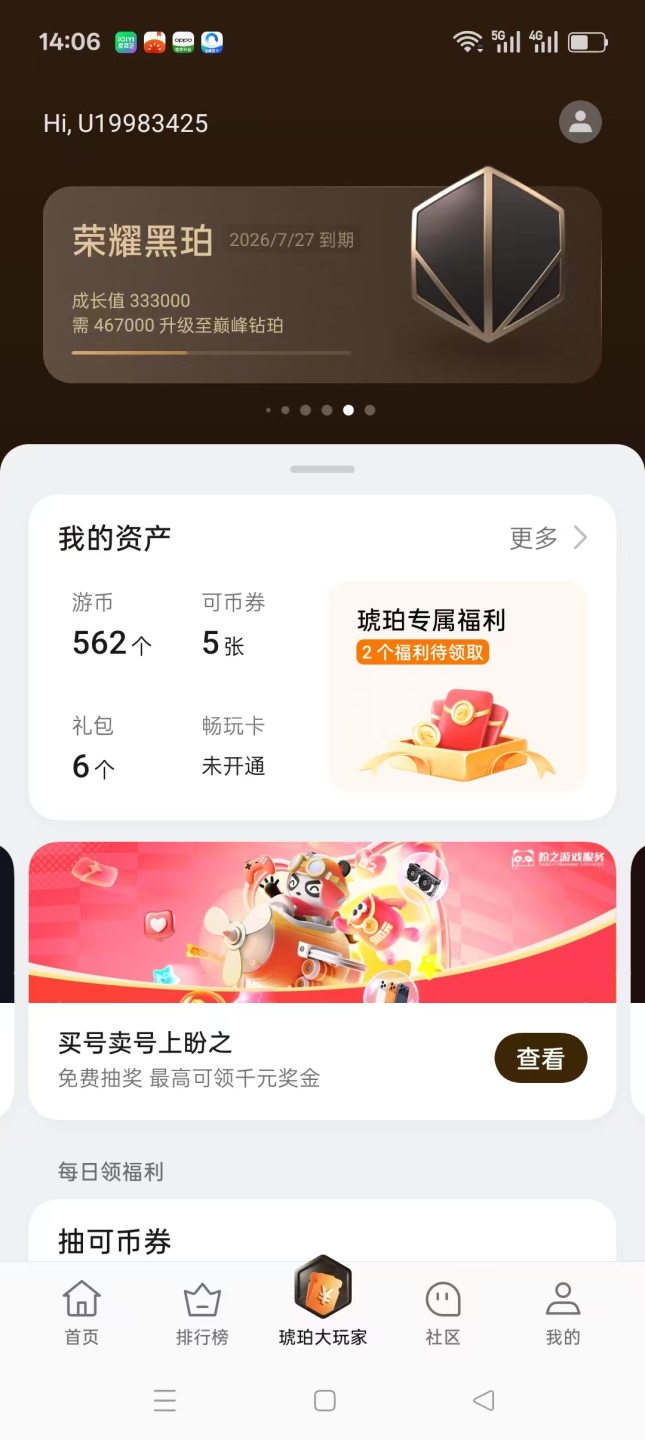Open the profile avatar icon

580,122
